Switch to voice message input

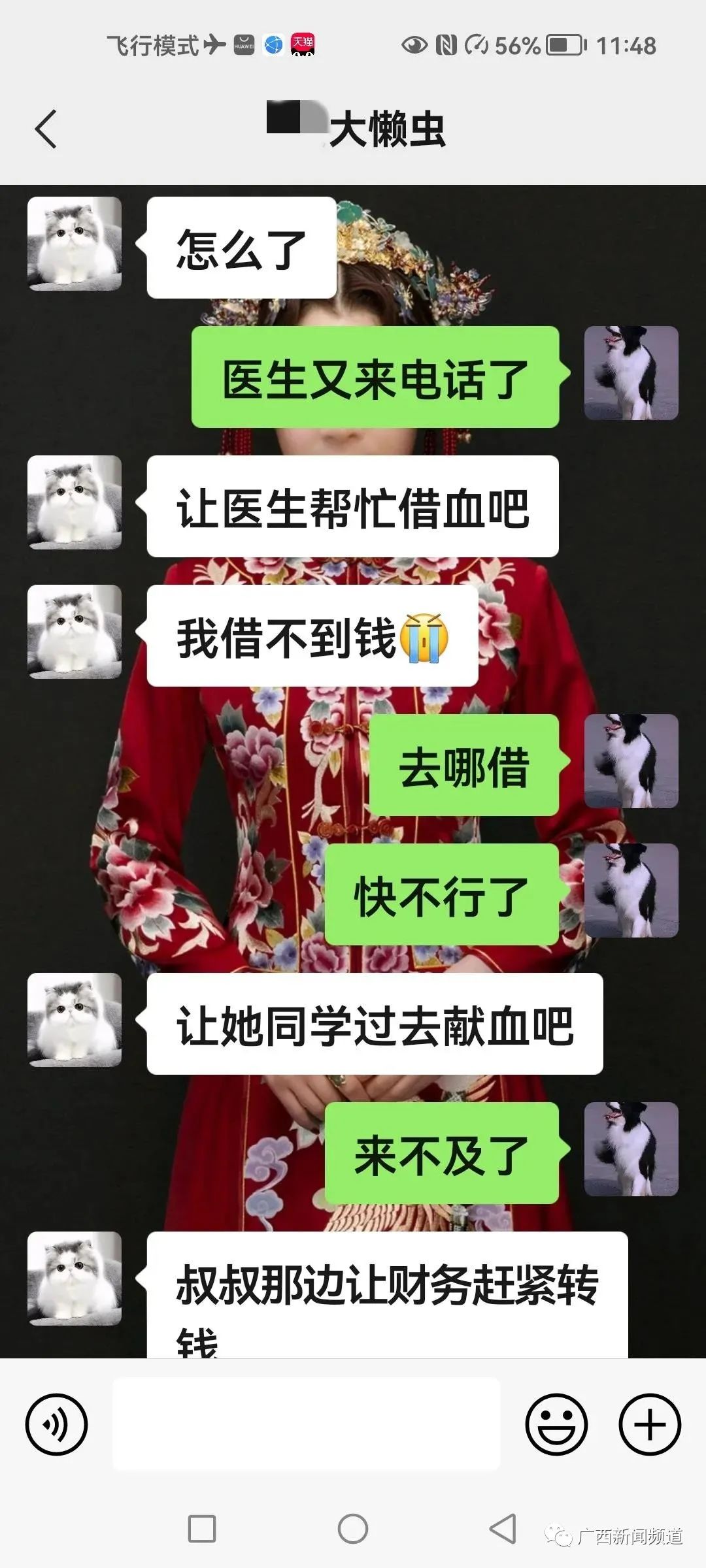[x=56, y=1425]
